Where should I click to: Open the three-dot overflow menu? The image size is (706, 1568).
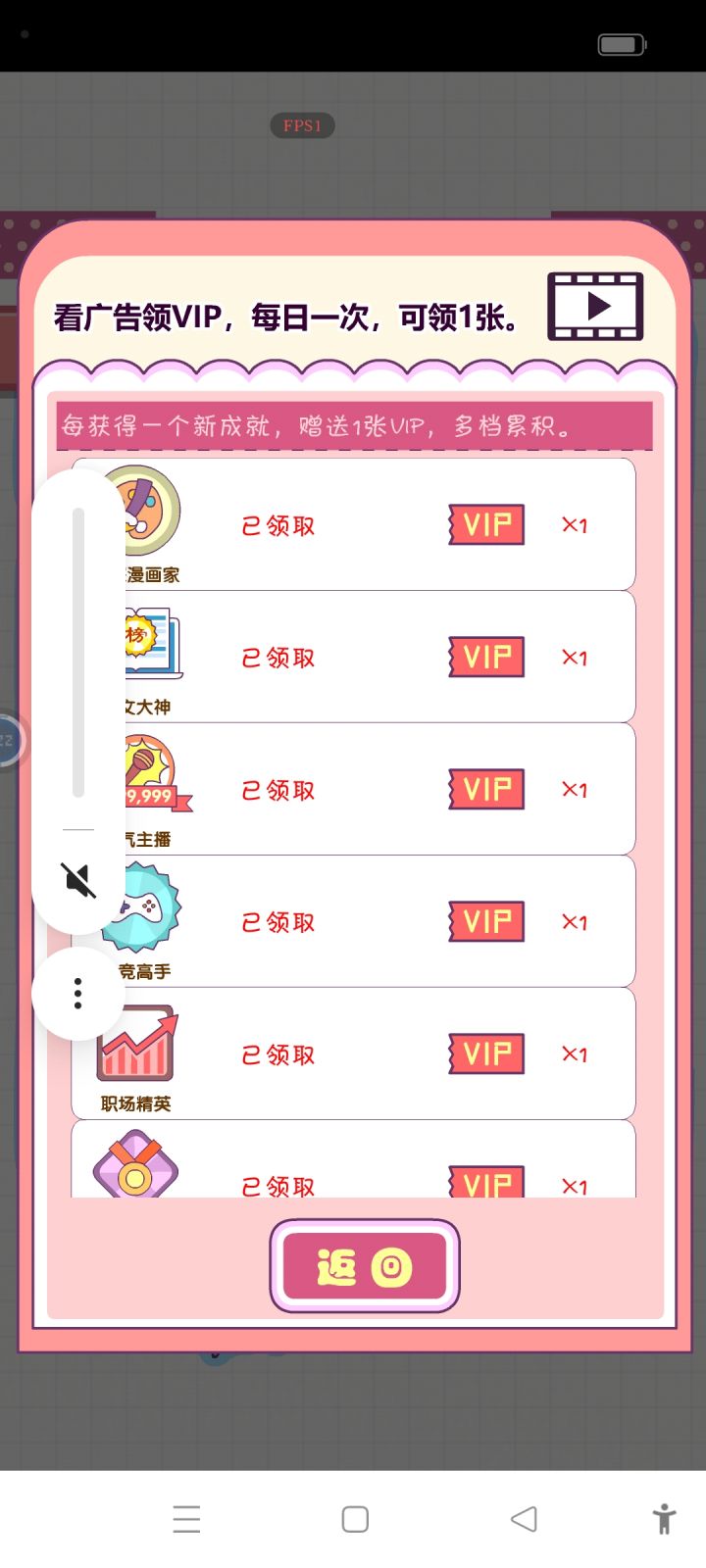76,993
